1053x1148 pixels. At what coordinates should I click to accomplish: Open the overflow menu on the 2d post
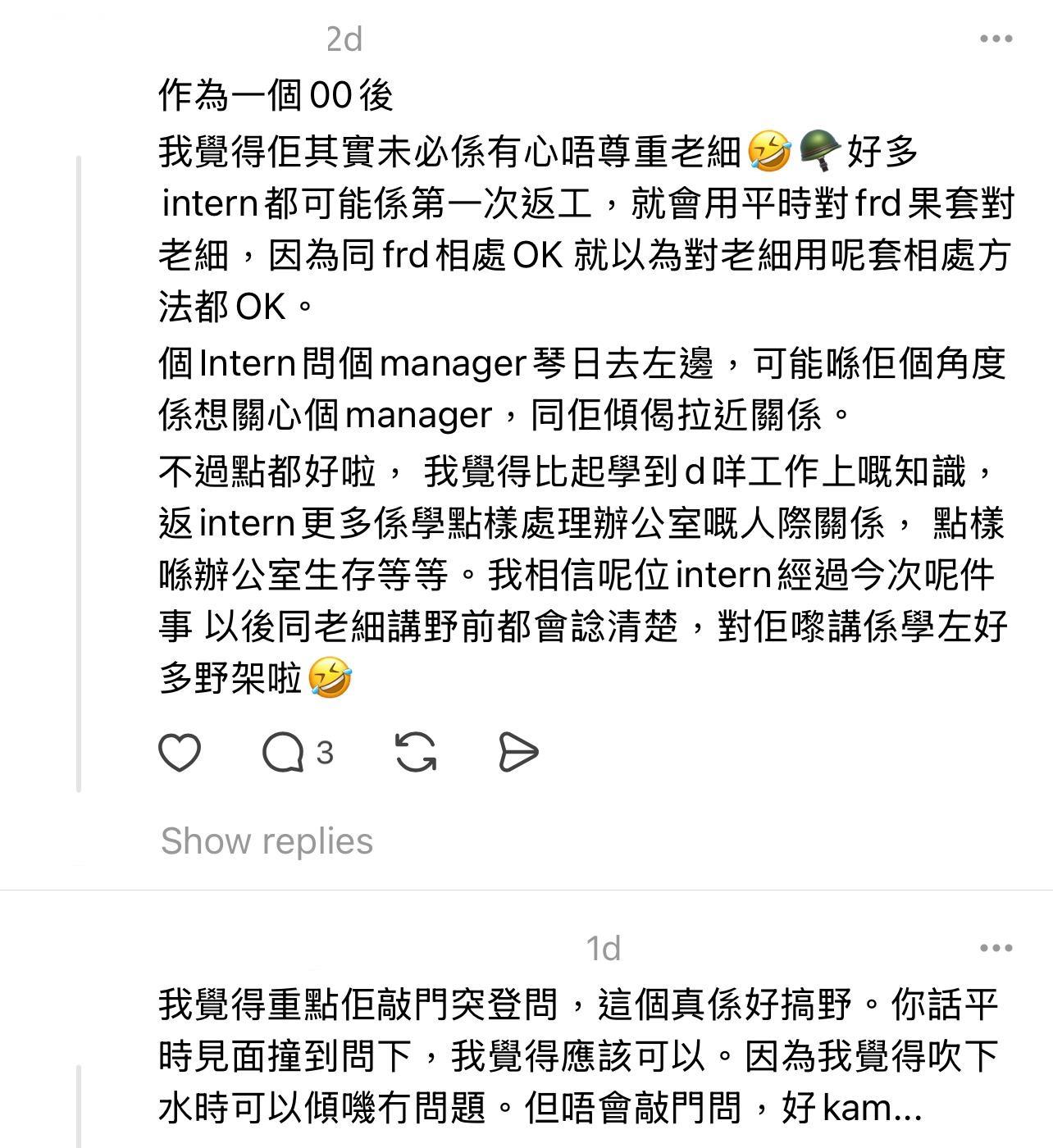coord(996,39)
